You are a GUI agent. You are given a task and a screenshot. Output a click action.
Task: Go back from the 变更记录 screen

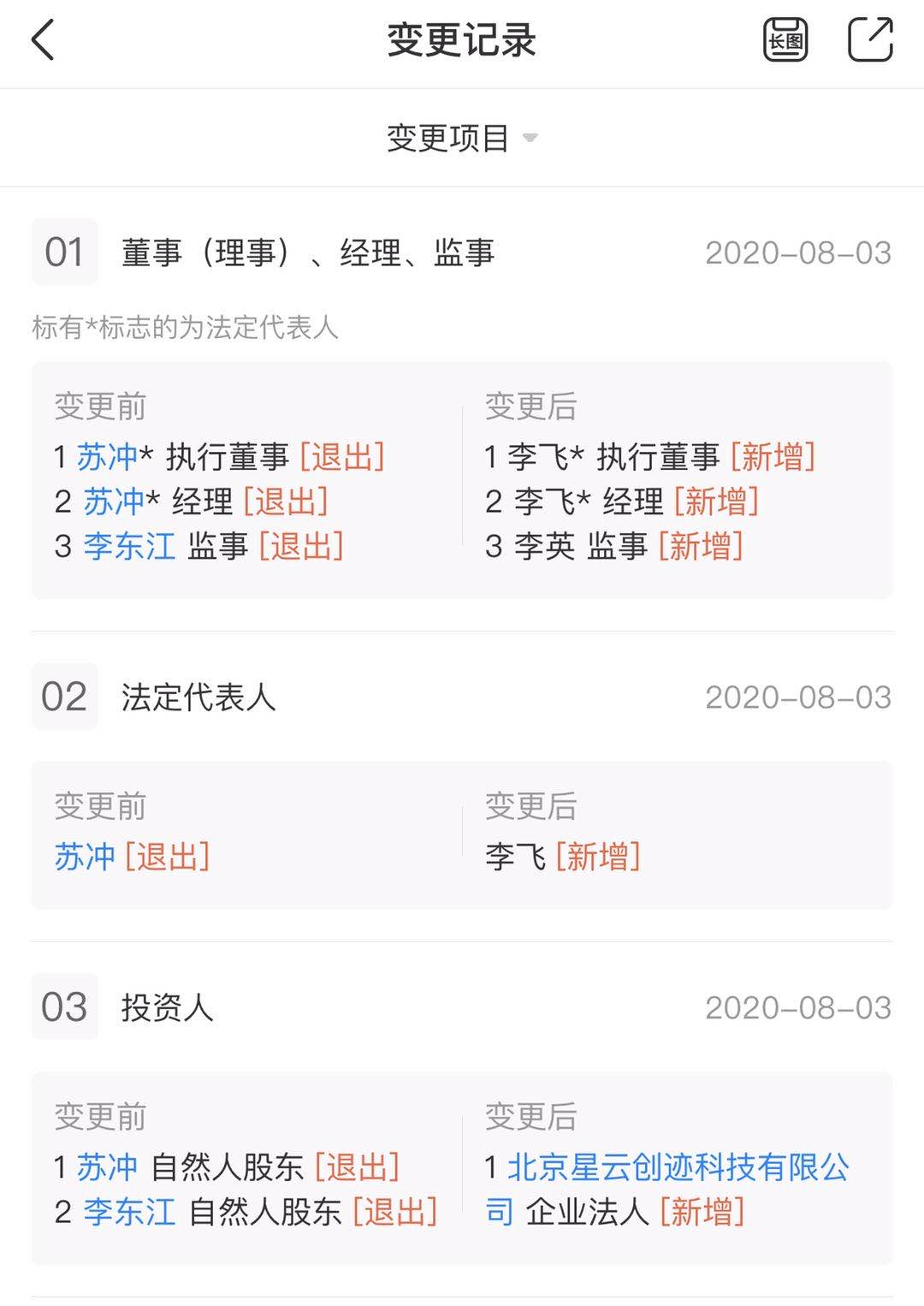[43, 40]
